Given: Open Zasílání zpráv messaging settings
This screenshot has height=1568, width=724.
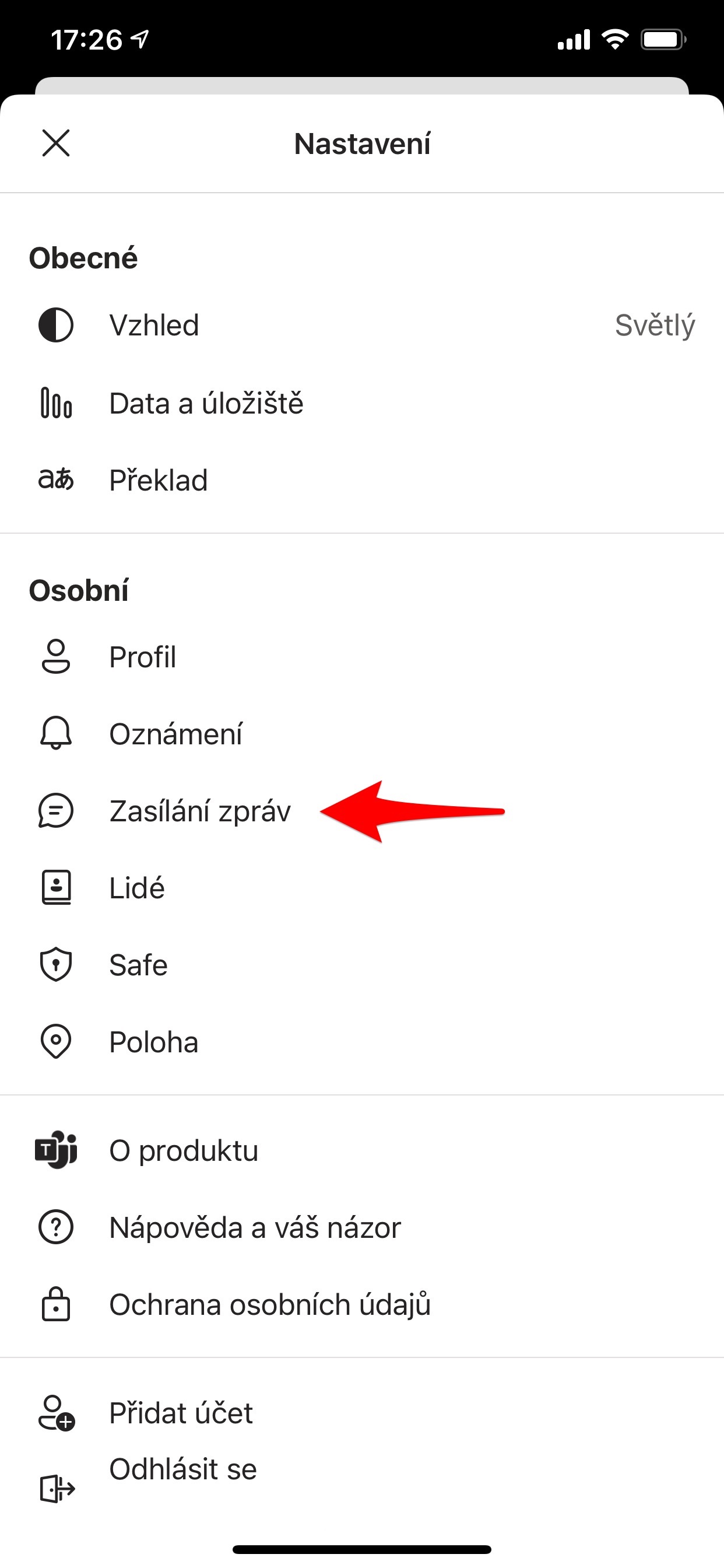Looking at the screenshot, I should [x=199, y=811].
